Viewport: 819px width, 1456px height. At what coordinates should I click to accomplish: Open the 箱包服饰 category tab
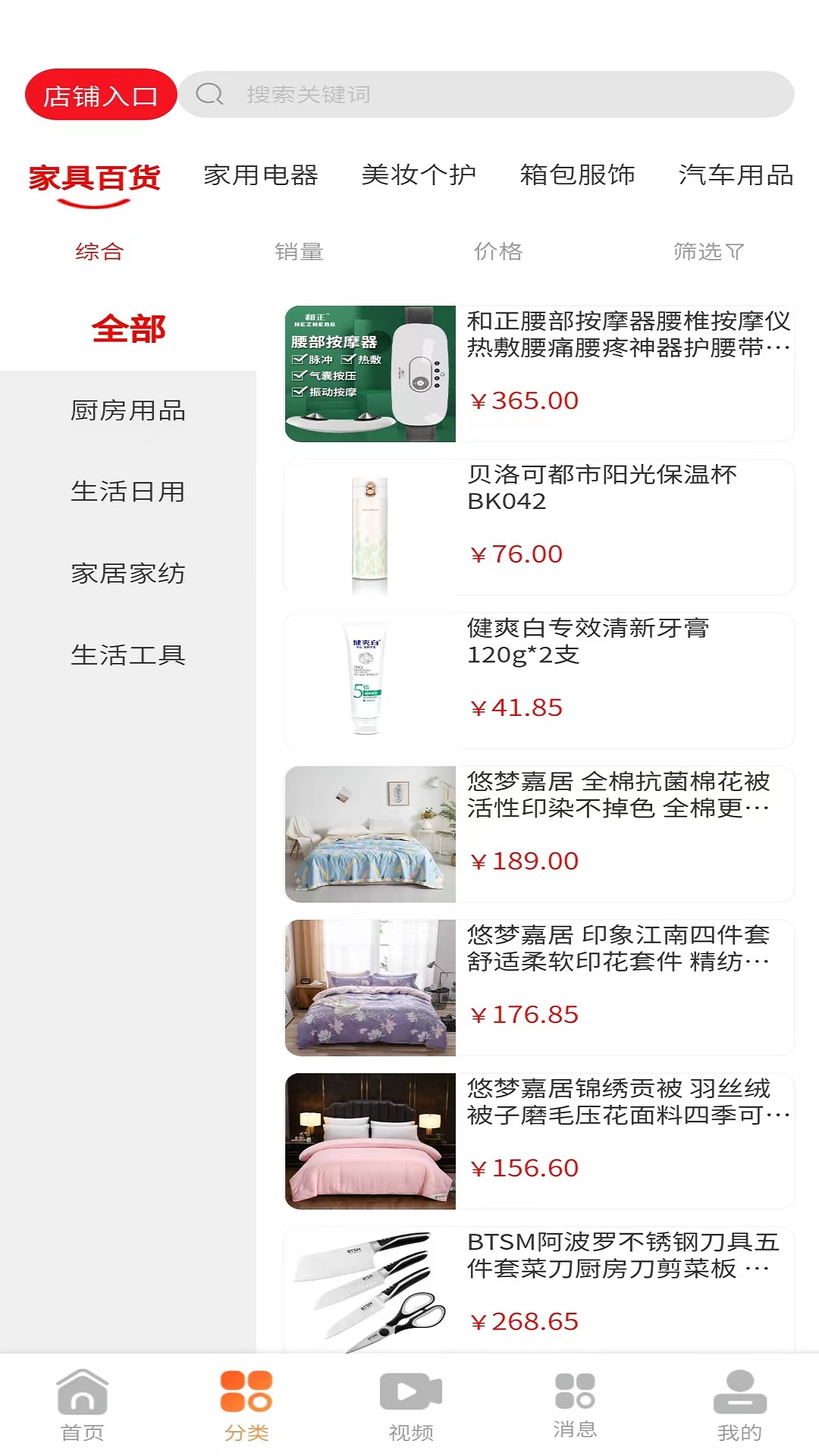pyautogui.click(x=577, y=175)
